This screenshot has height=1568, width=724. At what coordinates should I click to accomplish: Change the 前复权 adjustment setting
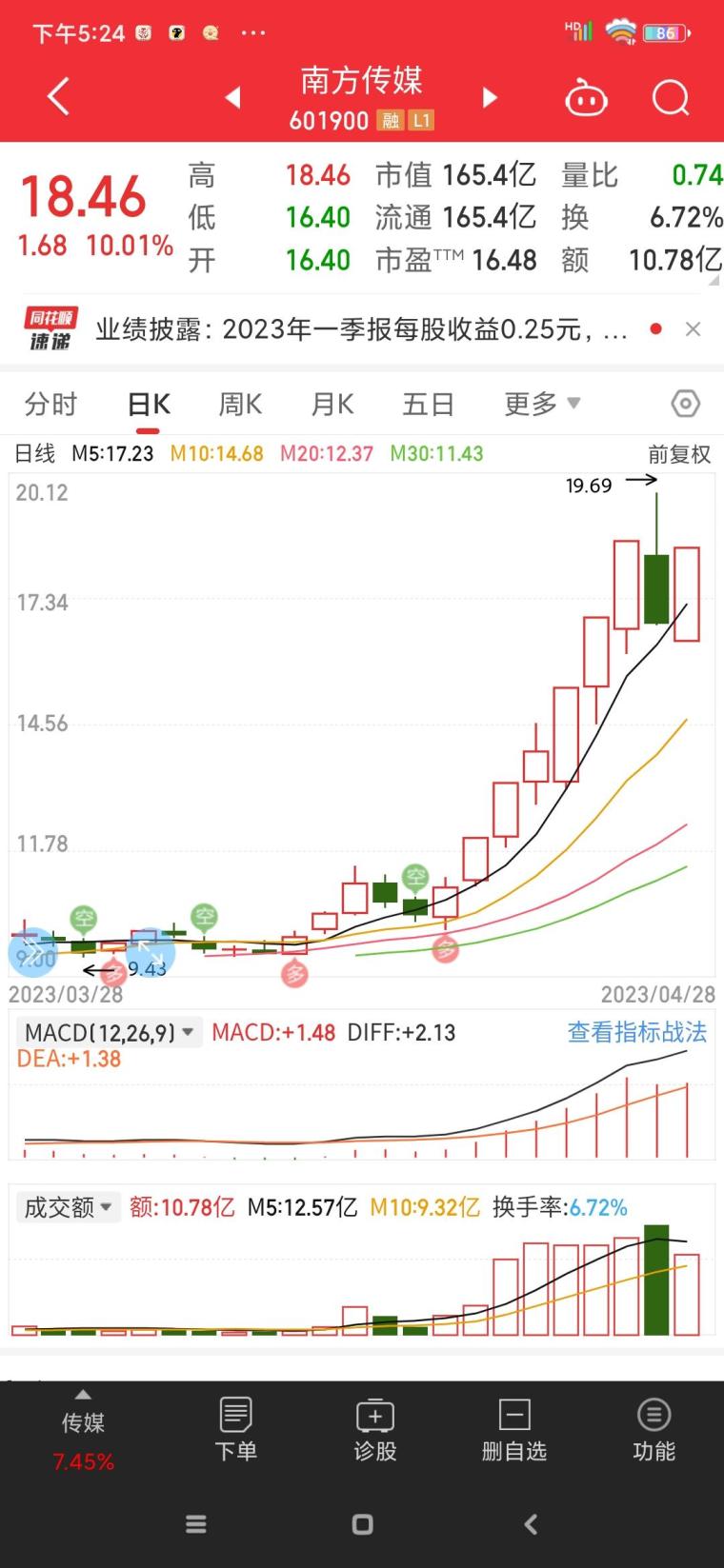[x=679, y=454]
